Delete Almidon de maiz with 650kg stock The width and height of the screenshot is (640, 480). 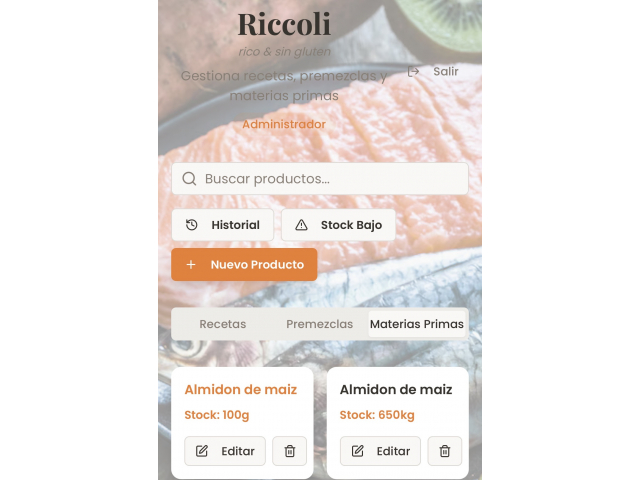445,451
